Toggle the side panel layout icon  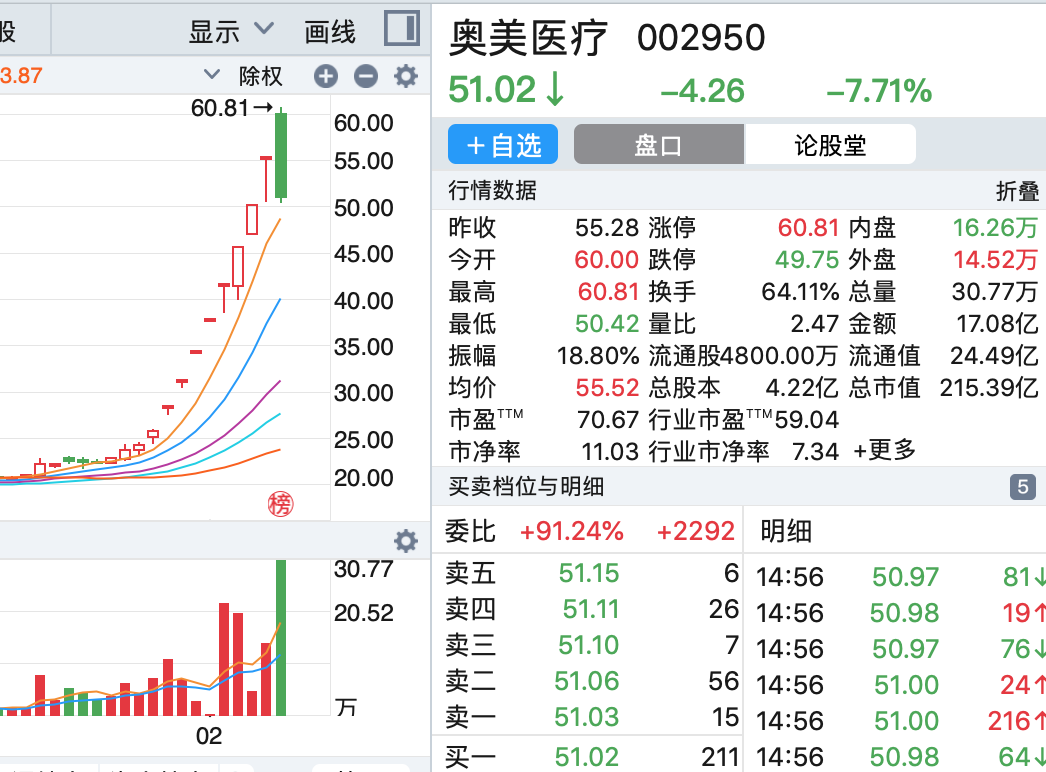[402, 29]
